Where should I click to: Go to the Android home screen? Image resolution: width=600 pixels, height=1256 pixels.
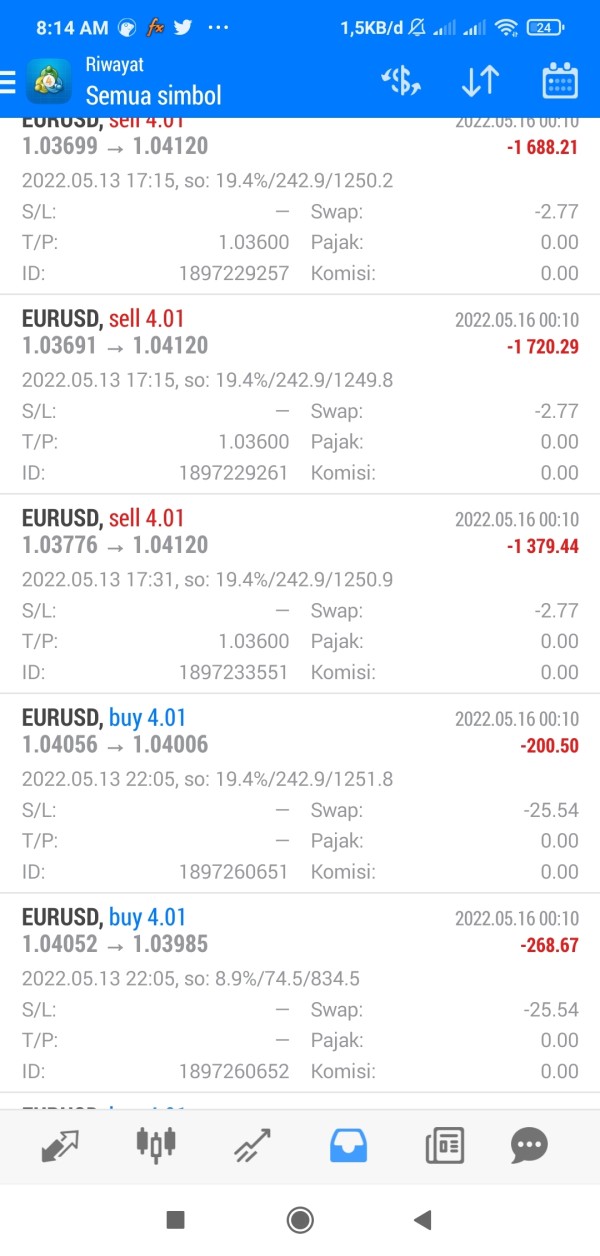pyautogui.click(x=300, y=1219)
